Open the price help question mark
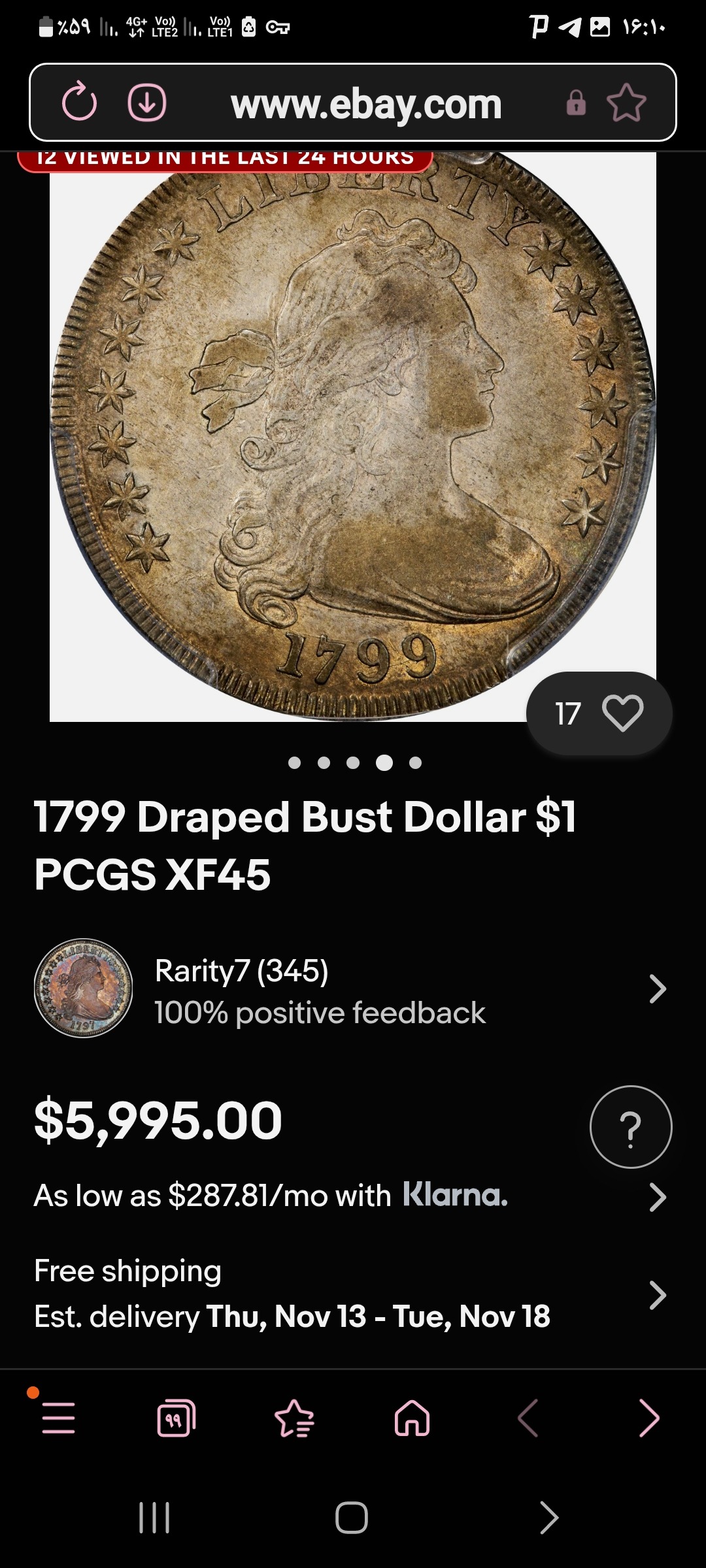 (630, 1127)
